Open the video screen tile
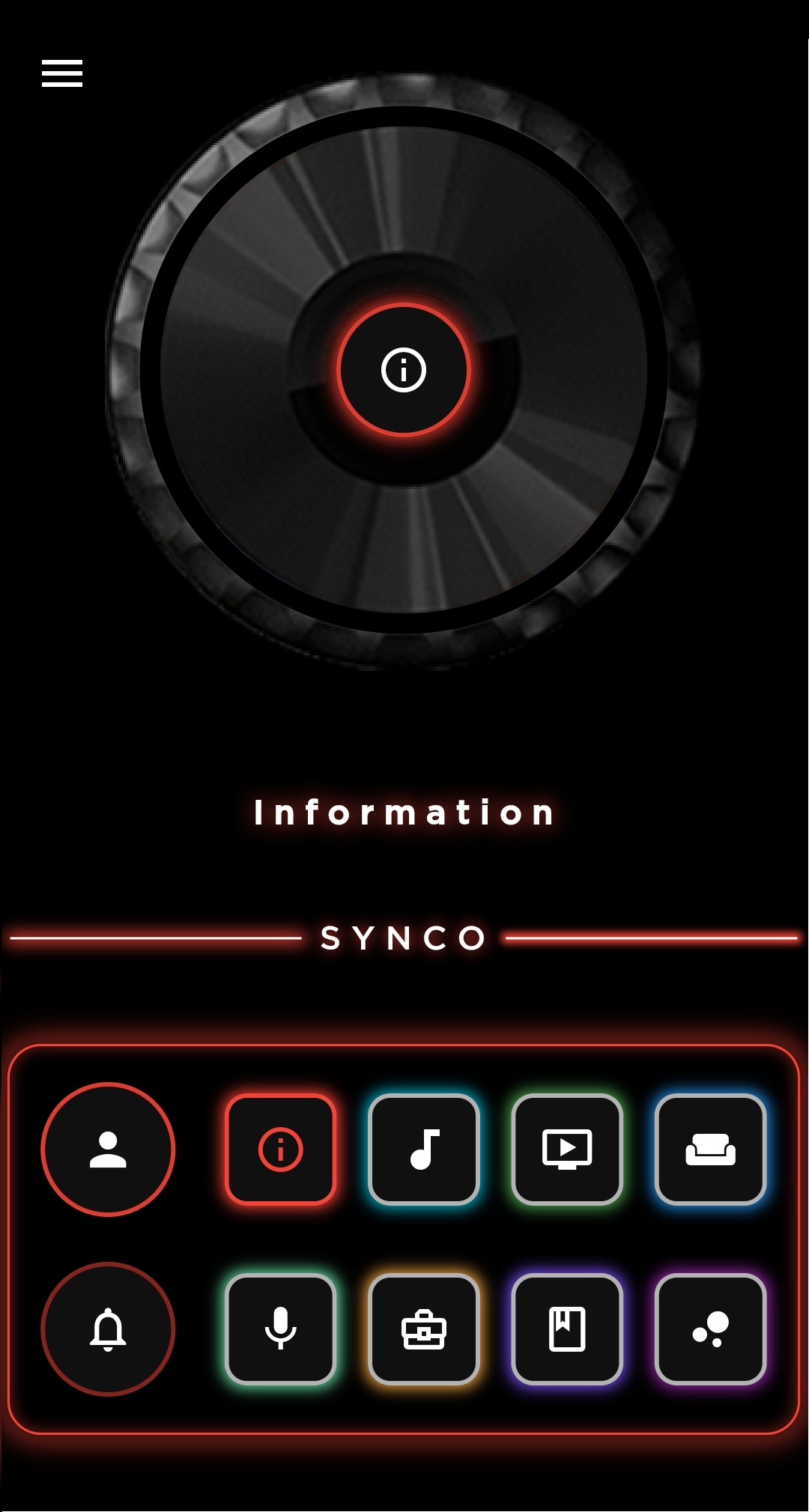The image size is (809, 1512). click(567, 1150)
